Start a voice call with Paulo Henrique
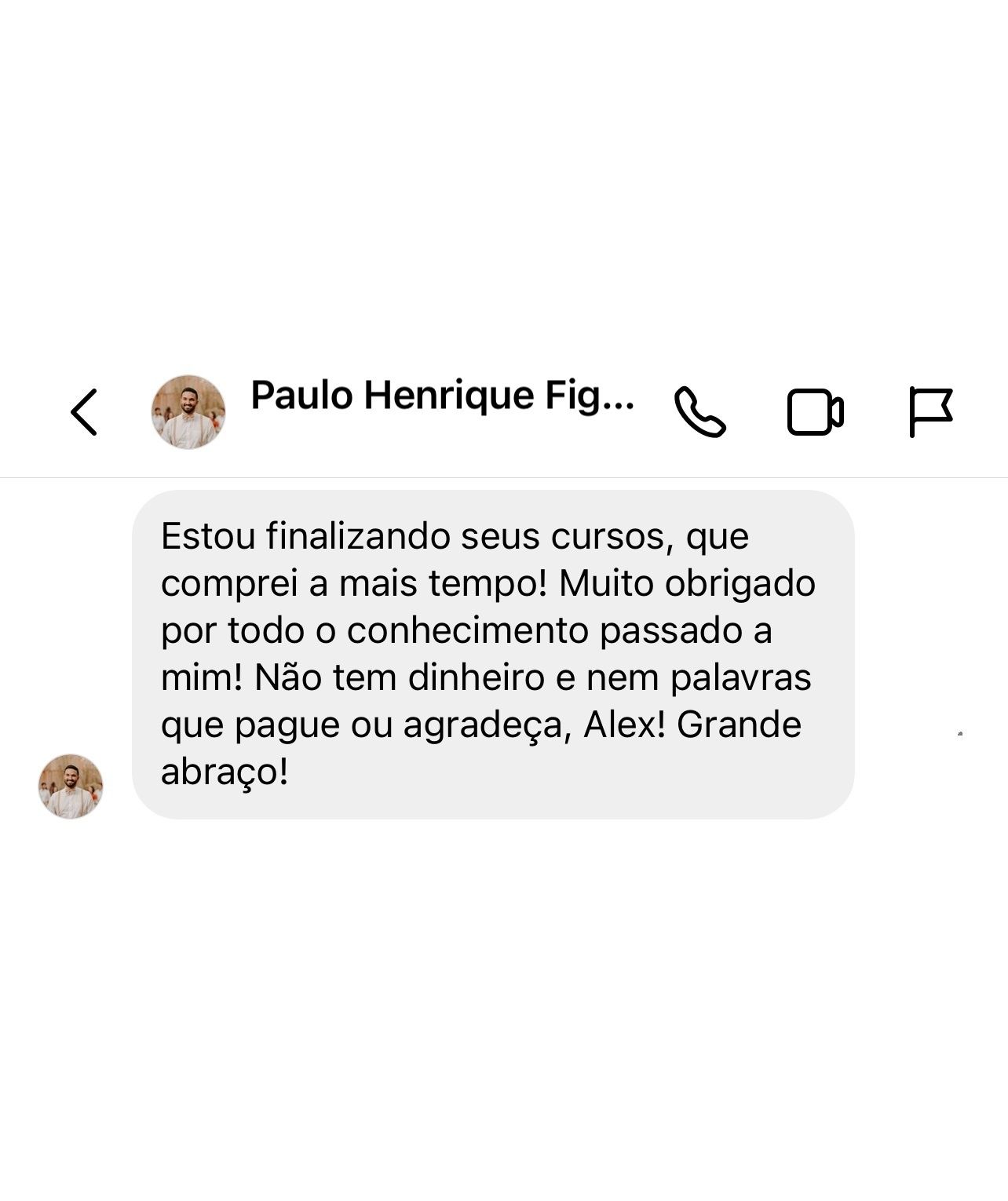This screenshot has height=1201, width=1008. [699, 412]
